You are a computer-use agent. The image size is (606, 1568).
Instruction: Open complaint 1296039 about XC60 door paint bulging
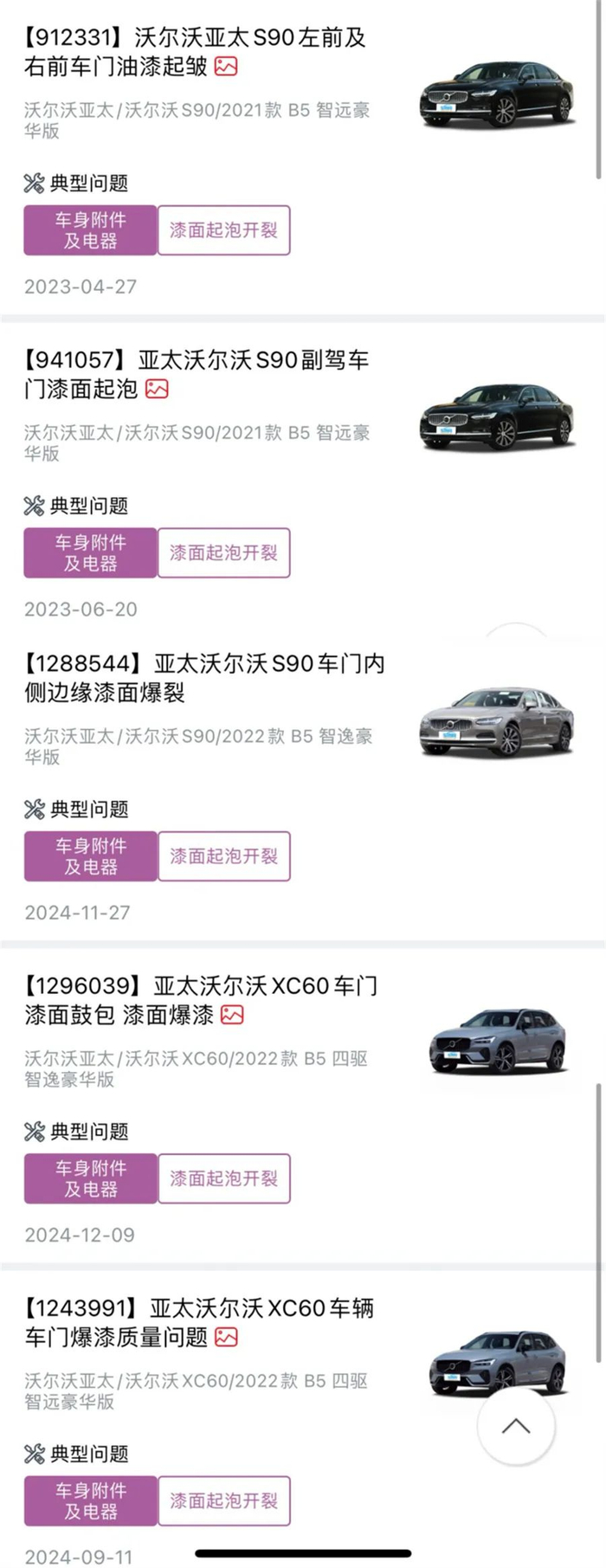pos(201,1000)
